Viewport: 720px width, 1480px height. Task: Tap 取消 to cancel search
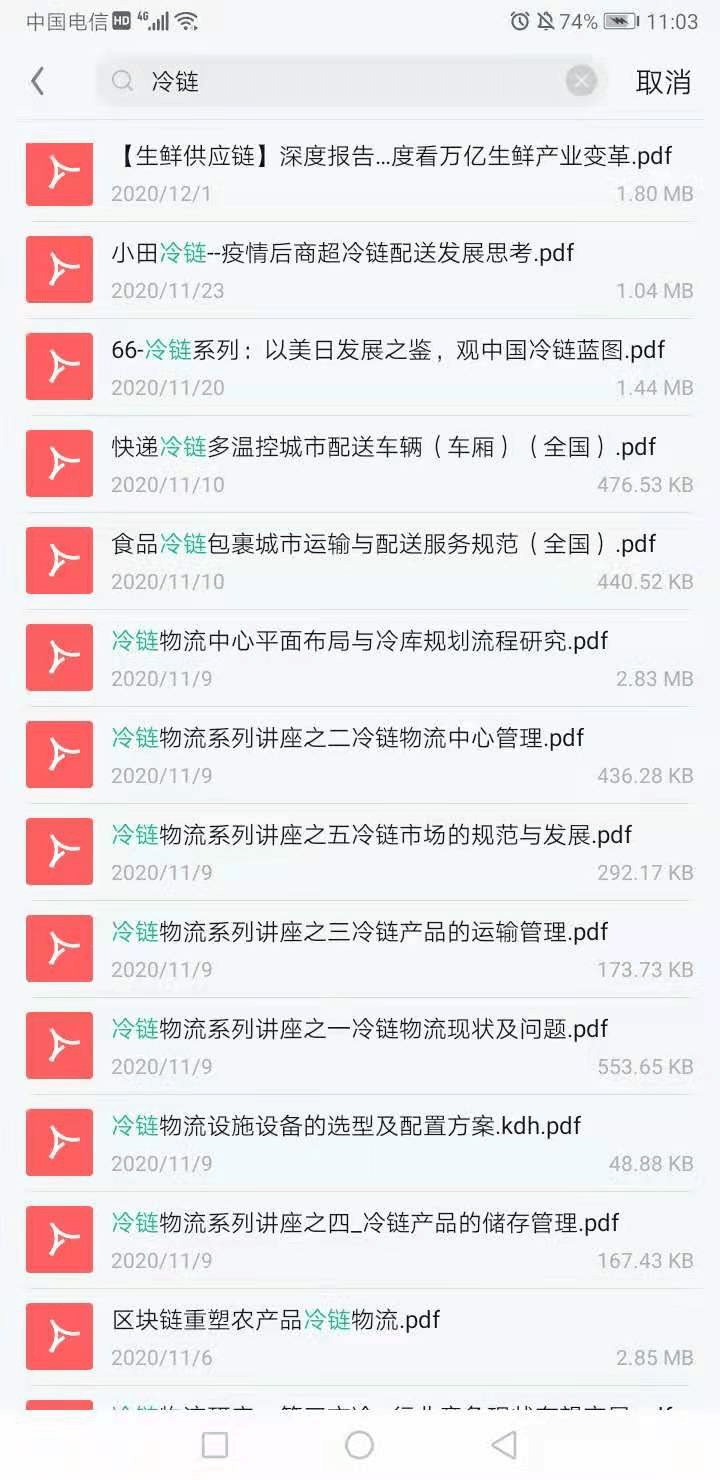point(663,82)
